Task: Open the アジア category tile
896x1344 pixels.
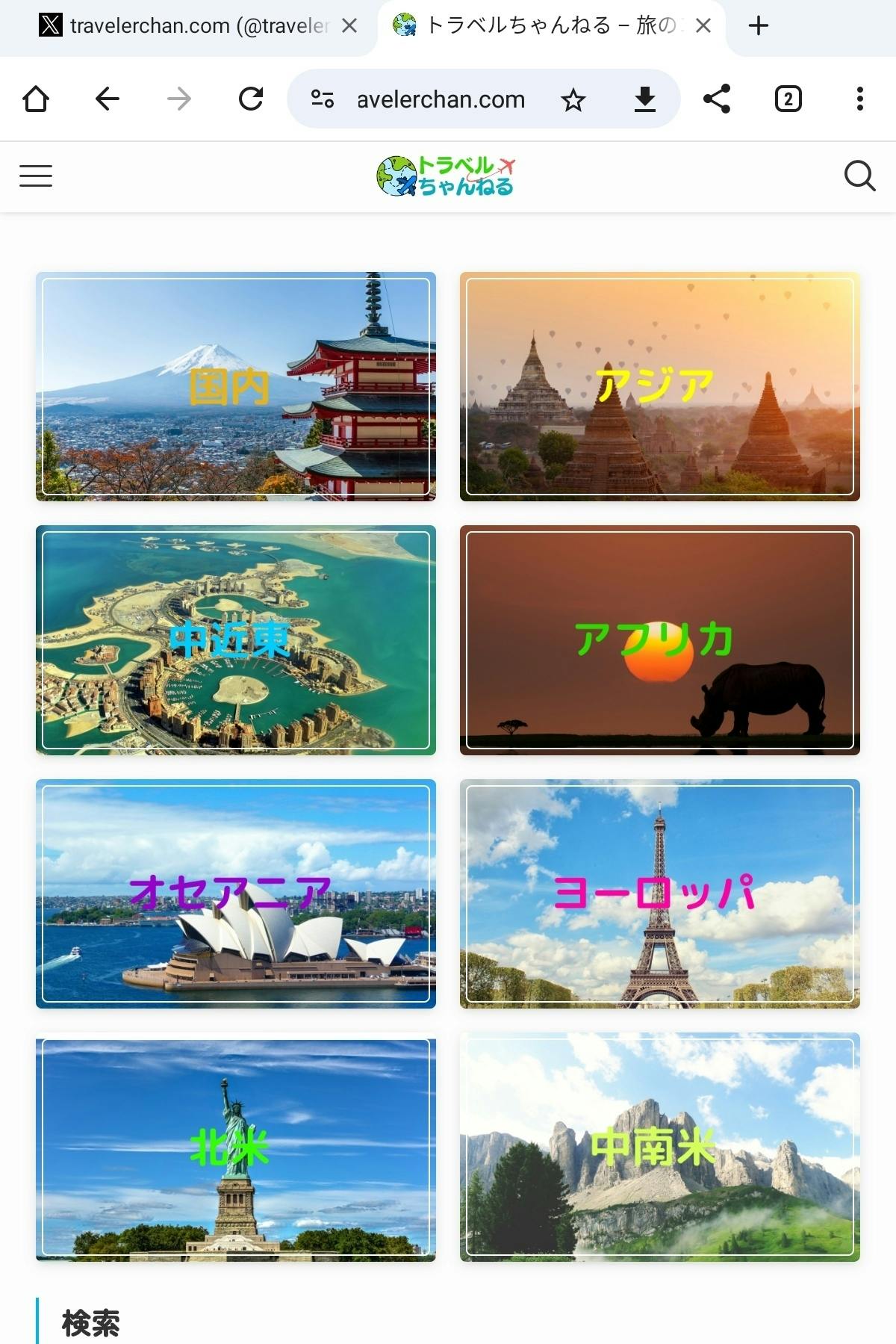Action: coord(660,386)
